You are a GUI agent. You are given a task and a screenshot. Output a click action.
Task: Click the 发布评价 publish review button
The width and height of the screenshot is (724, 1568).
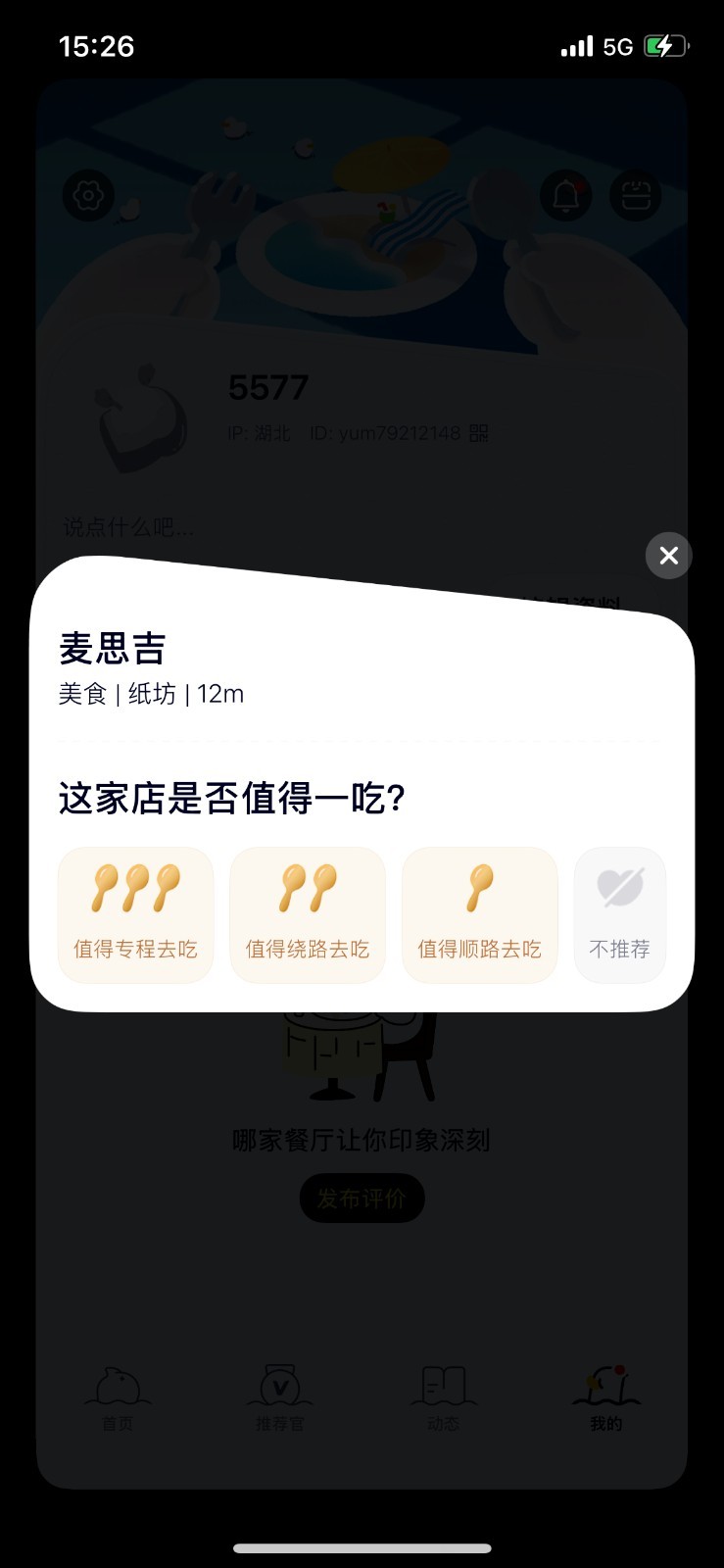pyautogui.click(x=362, y=1198)
